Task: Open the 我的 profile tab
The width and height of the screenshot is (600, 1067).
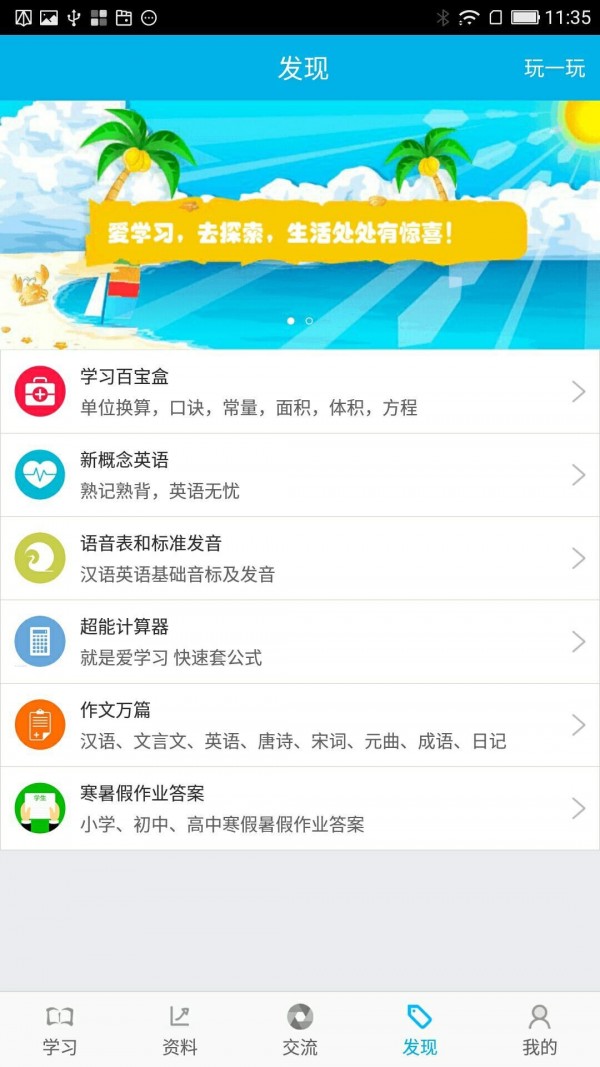Action: point(540,1030)
